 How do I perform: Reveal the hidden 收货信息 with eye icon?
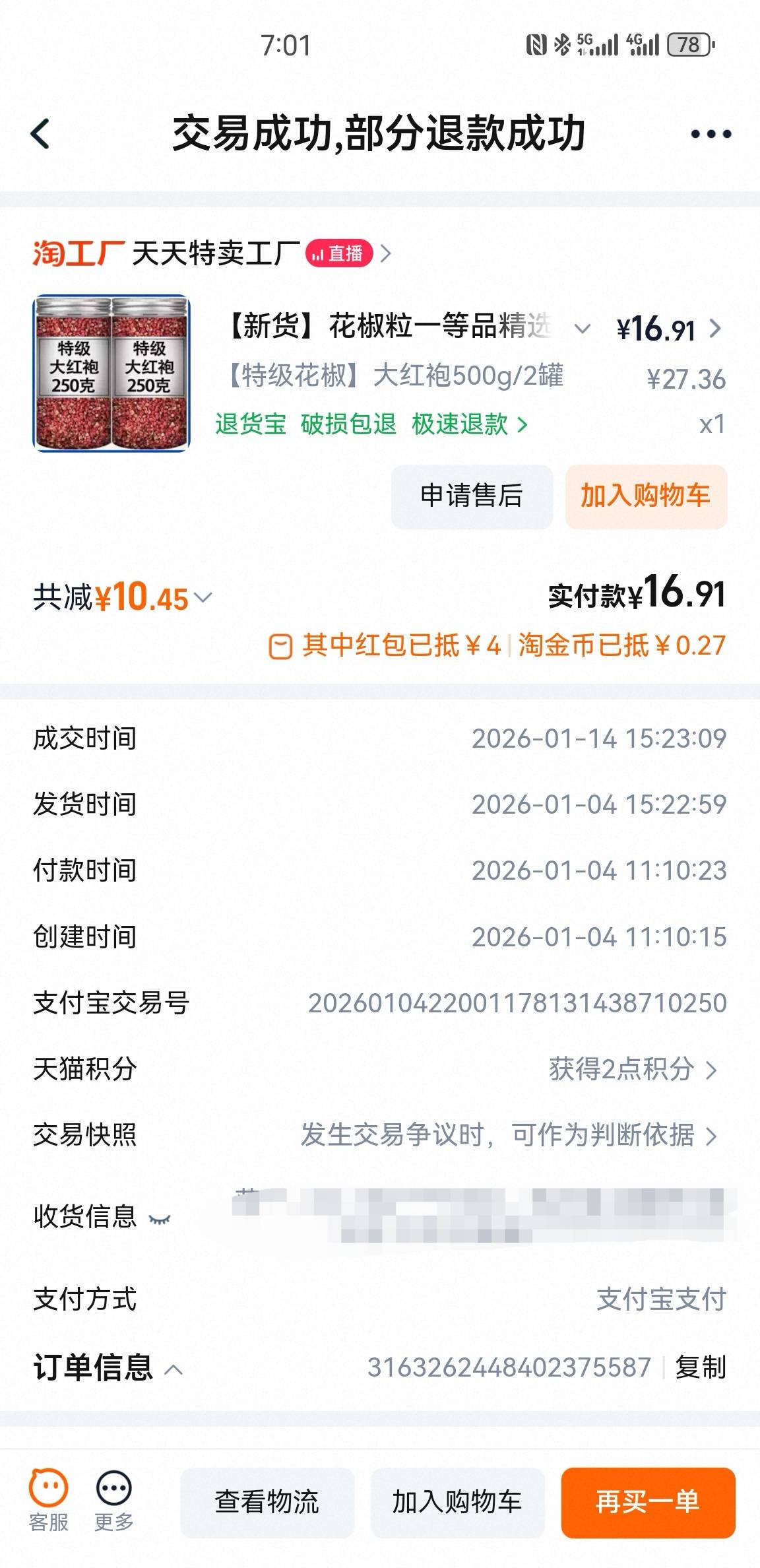pos(160,1218)
